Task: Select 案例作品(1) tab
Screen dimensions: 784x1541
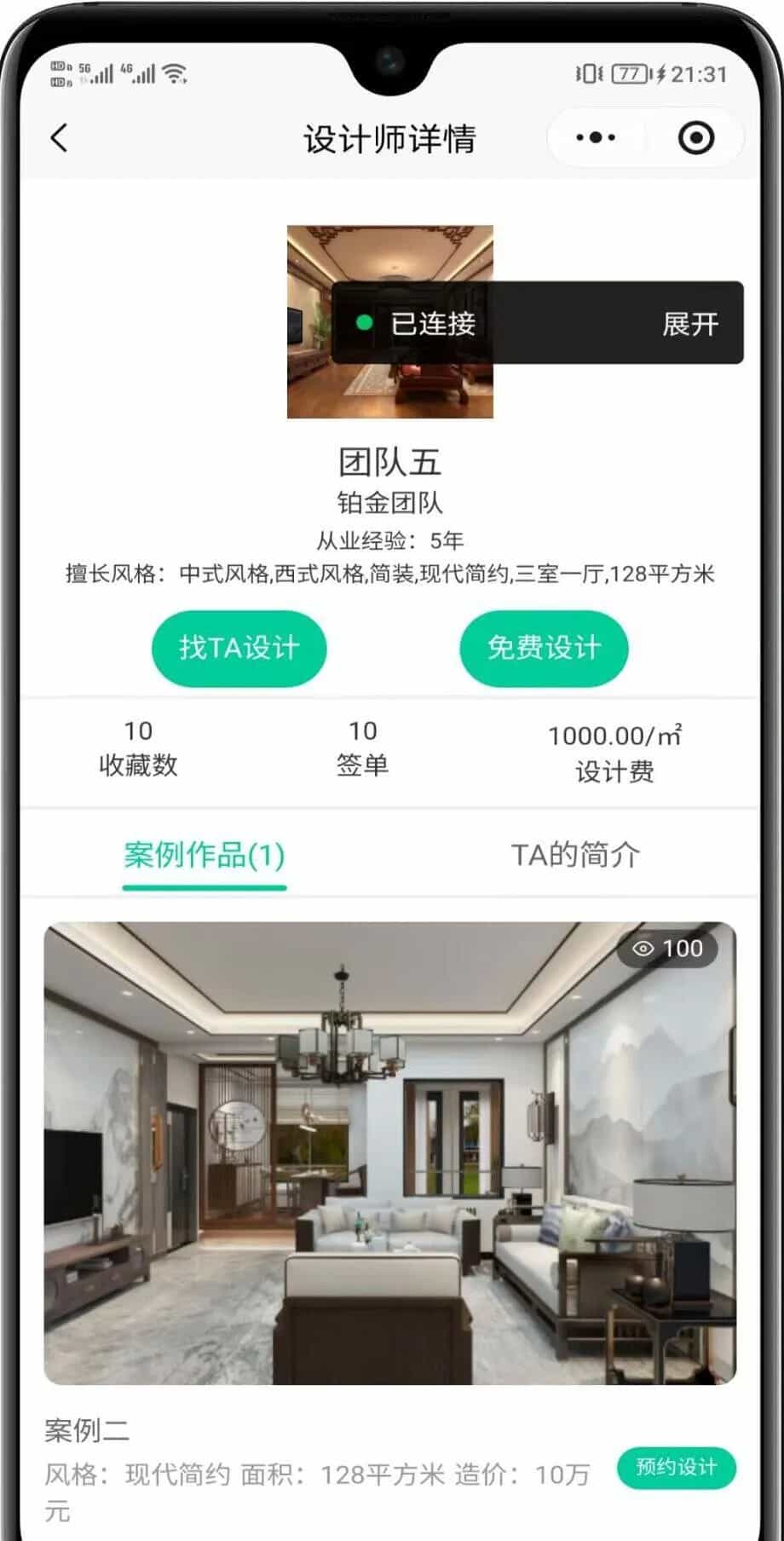Action: coord(205,855)
